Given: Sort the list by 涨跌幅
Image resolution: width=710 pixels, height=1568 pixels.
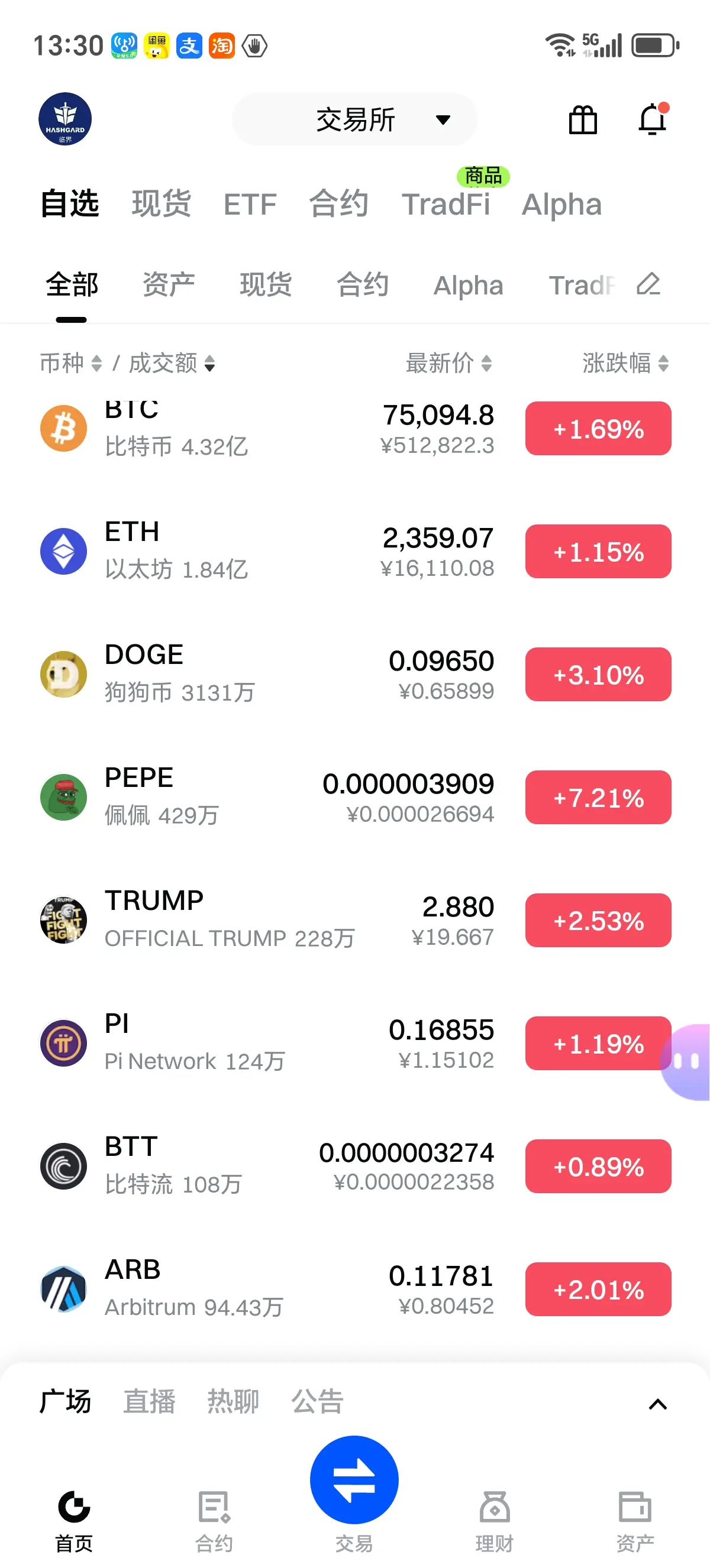Looking at the screenshot, I should click(625, 364).
